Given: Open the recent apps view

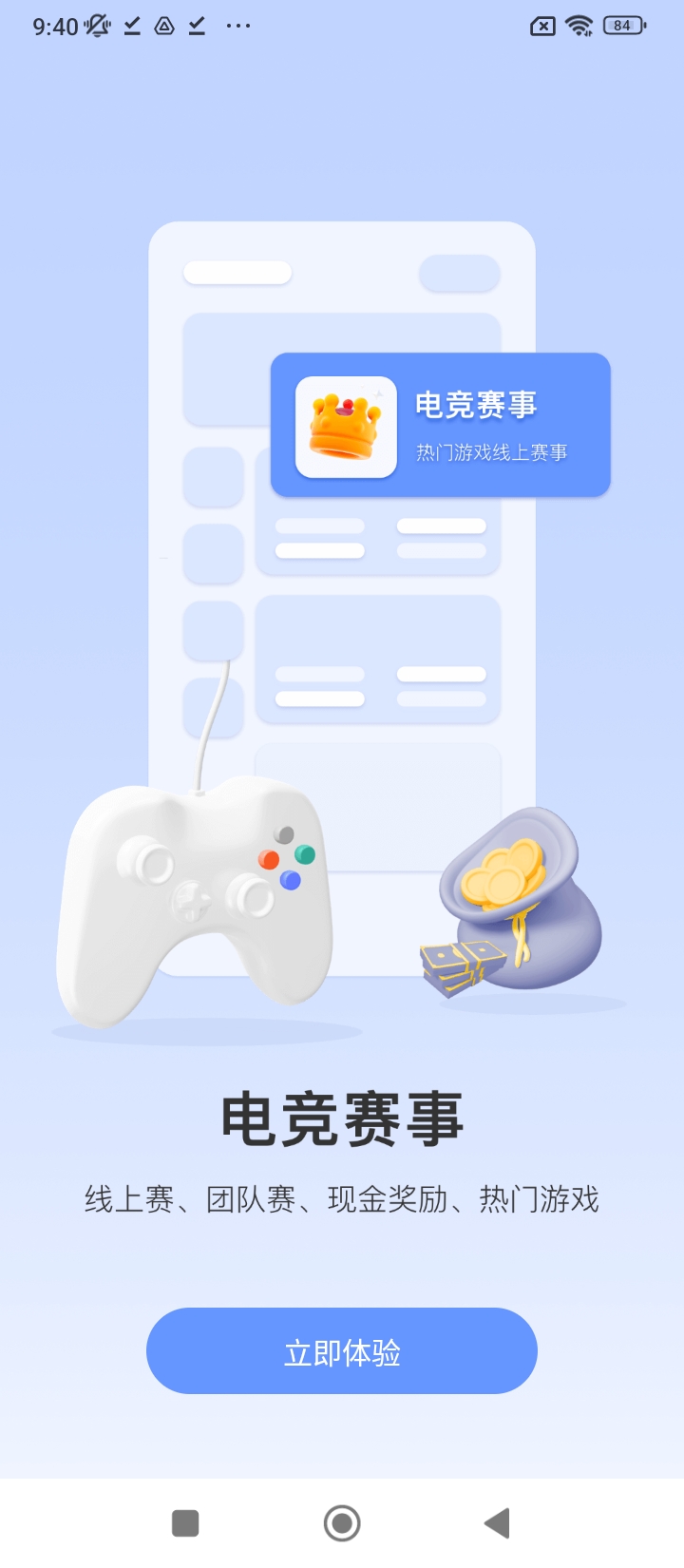Looking at the screenshot, I should click(x=185, y=1523).
